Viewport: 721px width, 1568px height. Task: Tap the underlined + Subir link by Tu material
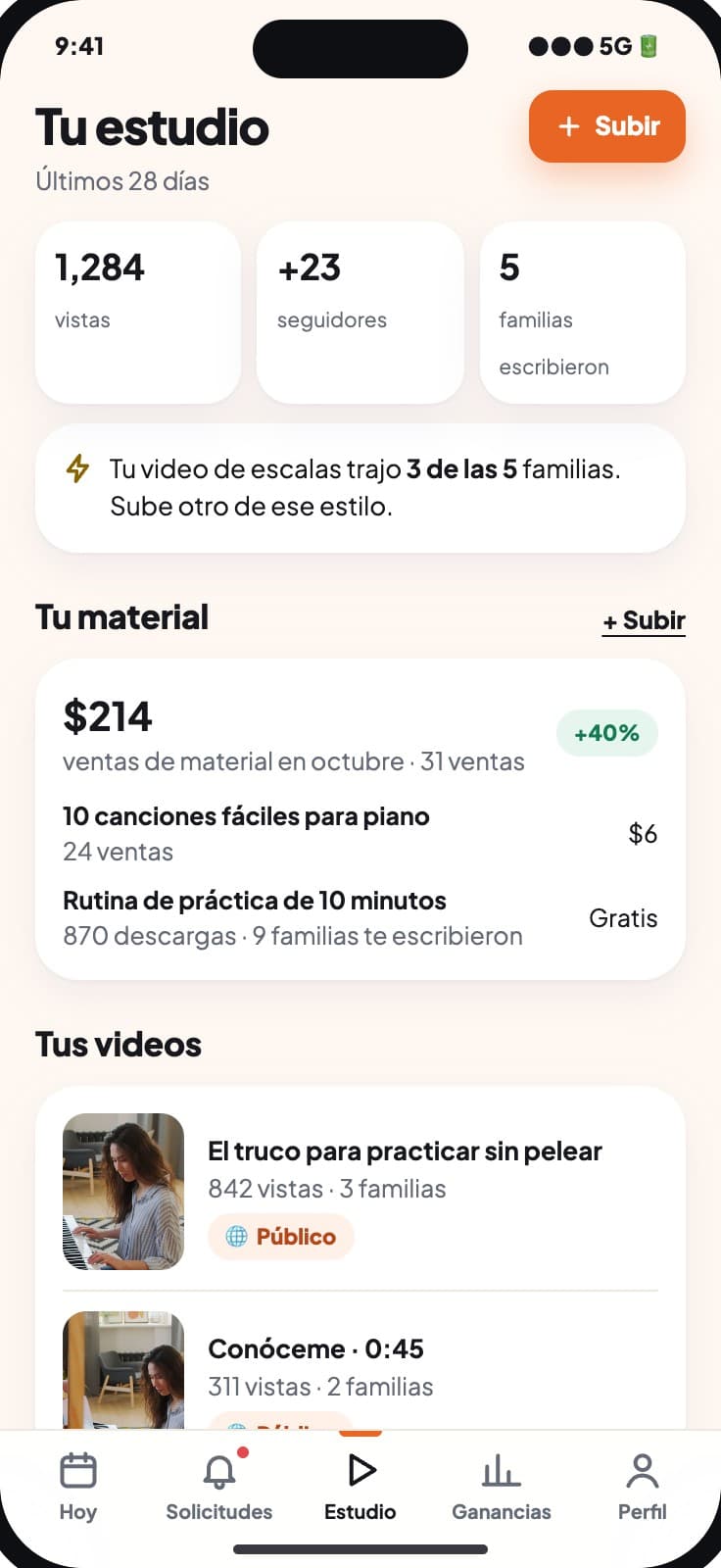pyautogui.click(x=644, y=621)
